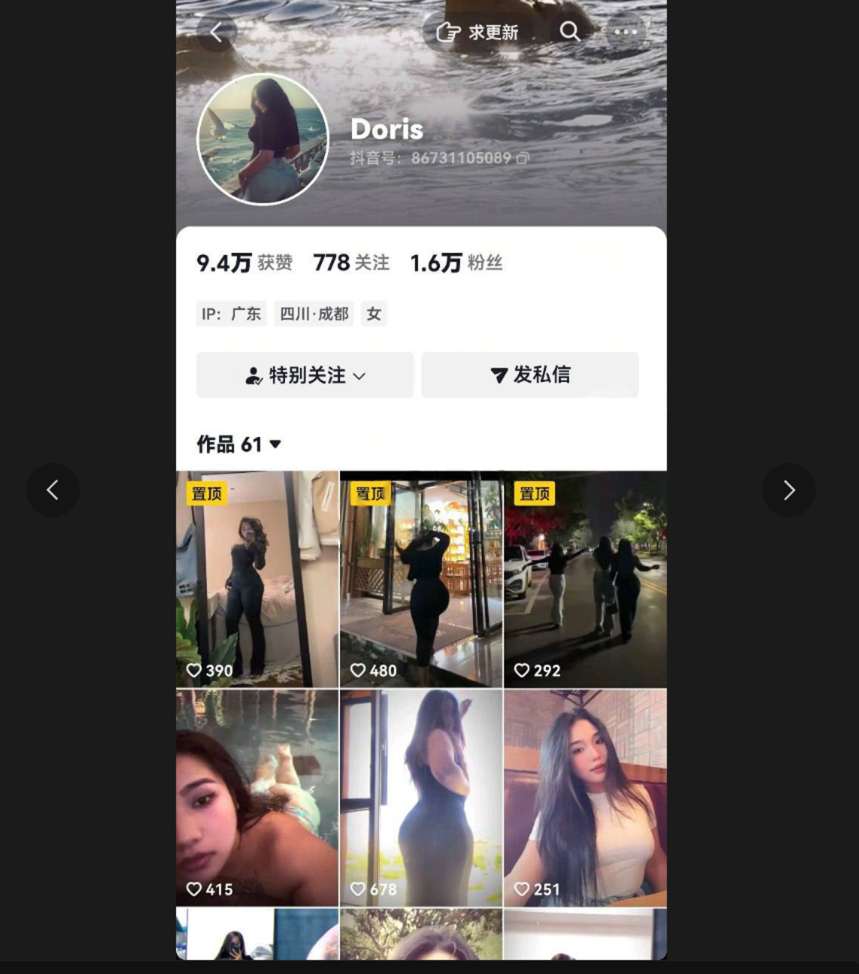
Task: Open Doris's profile avatar picture
Action: pyautogui.click(x=263, y=138)
